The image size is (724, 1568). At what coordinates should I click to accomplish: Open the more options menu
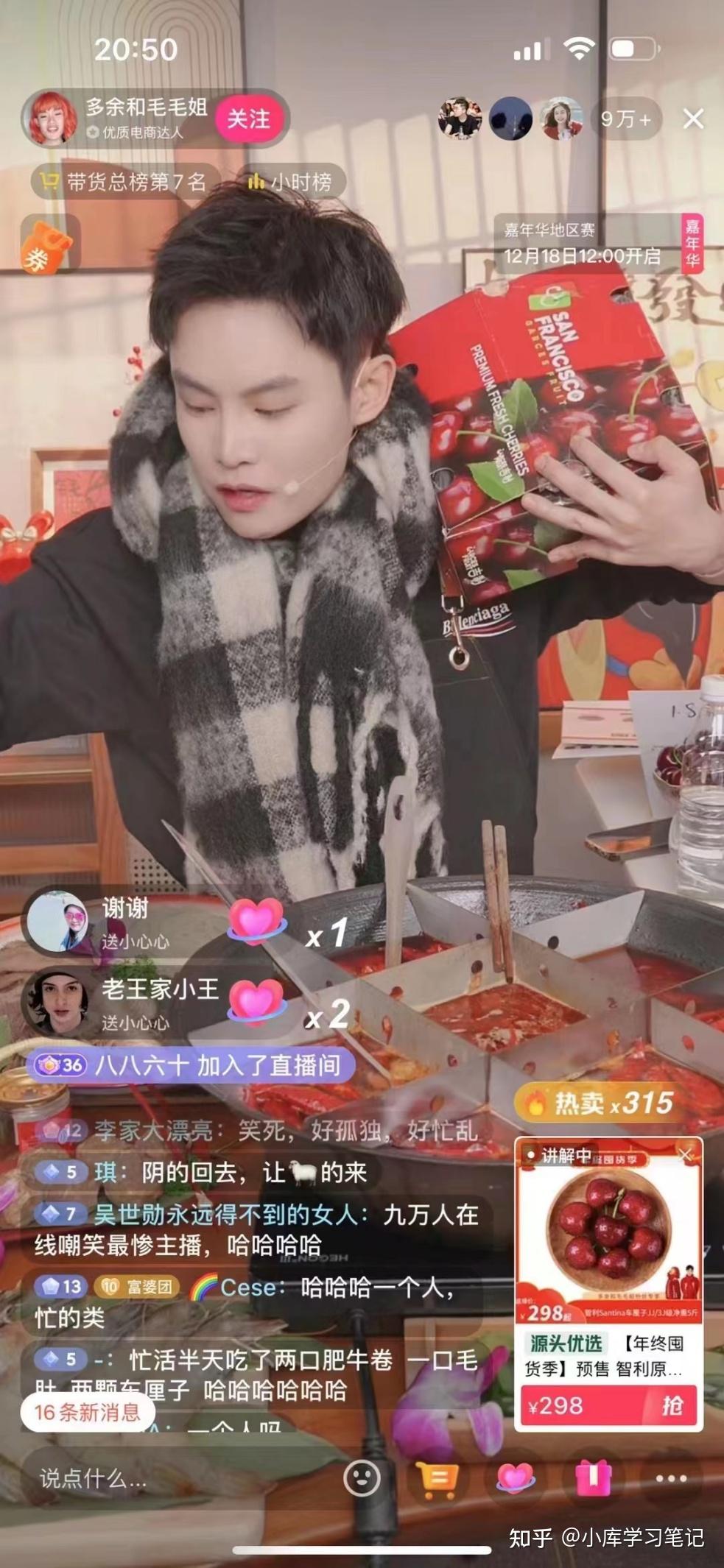670,1477
